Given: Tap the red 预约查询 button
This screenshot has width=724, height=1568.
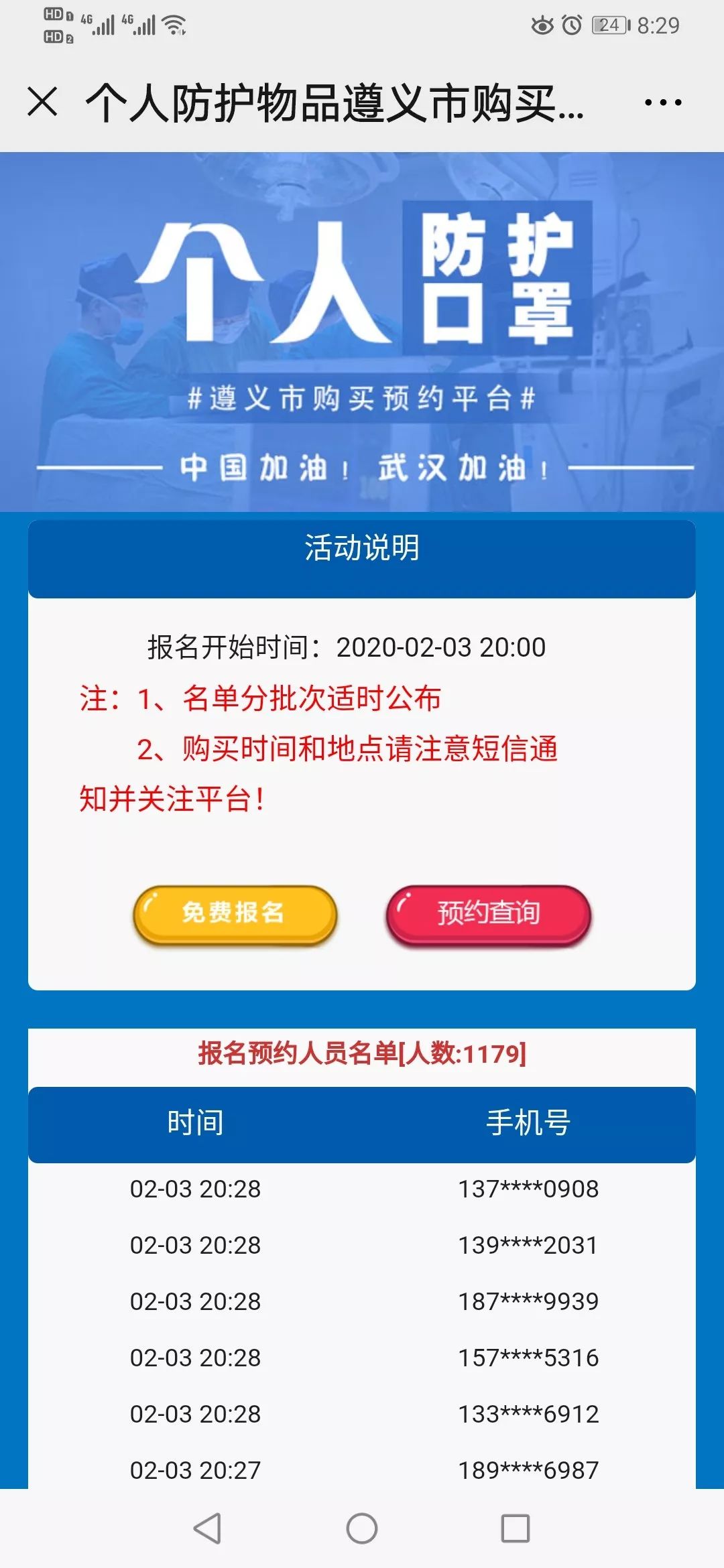Looking at the screenshot, I should (x=488, y=914).
